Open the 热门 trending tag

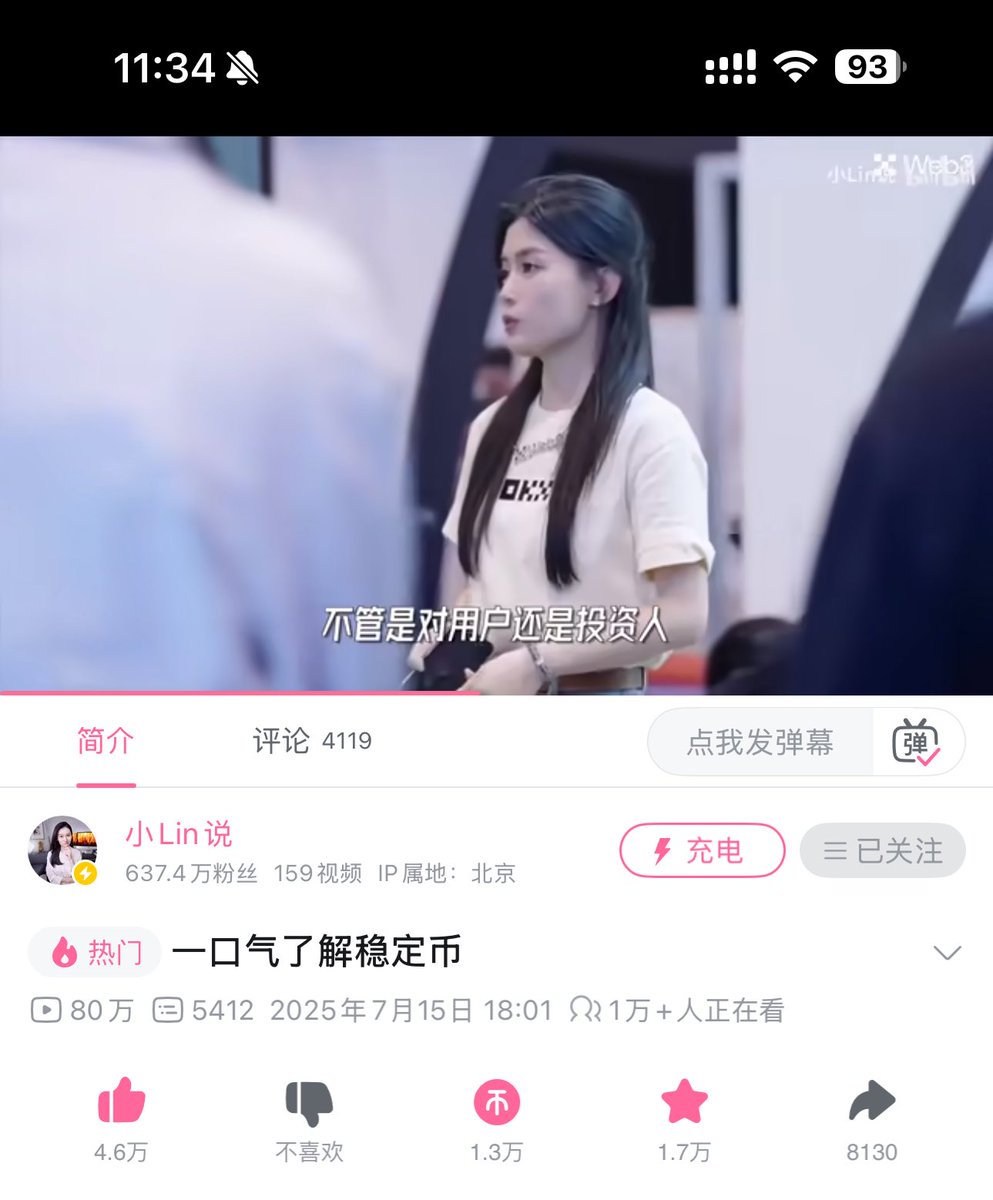tap(96, 952)
